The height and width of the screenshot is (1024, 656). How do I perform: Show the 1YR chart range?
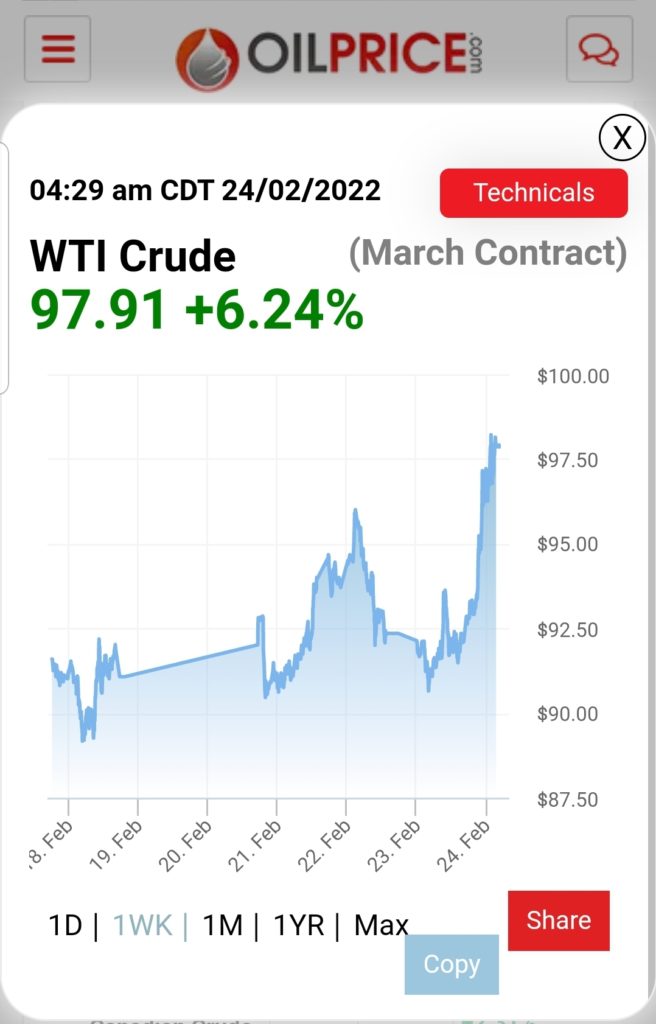click(x=298, y=926)
